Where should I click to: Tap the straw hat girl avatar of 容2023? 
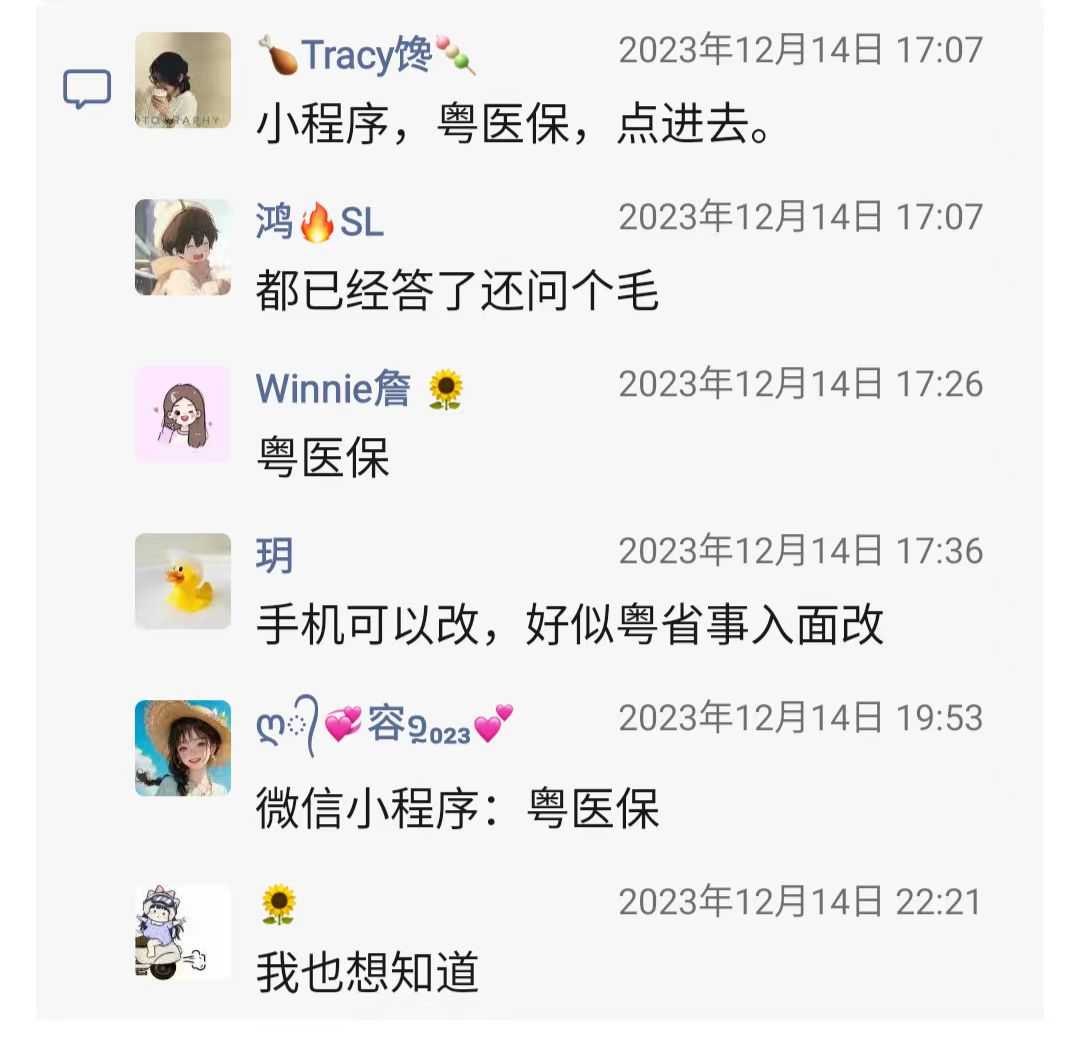point(183,748)
